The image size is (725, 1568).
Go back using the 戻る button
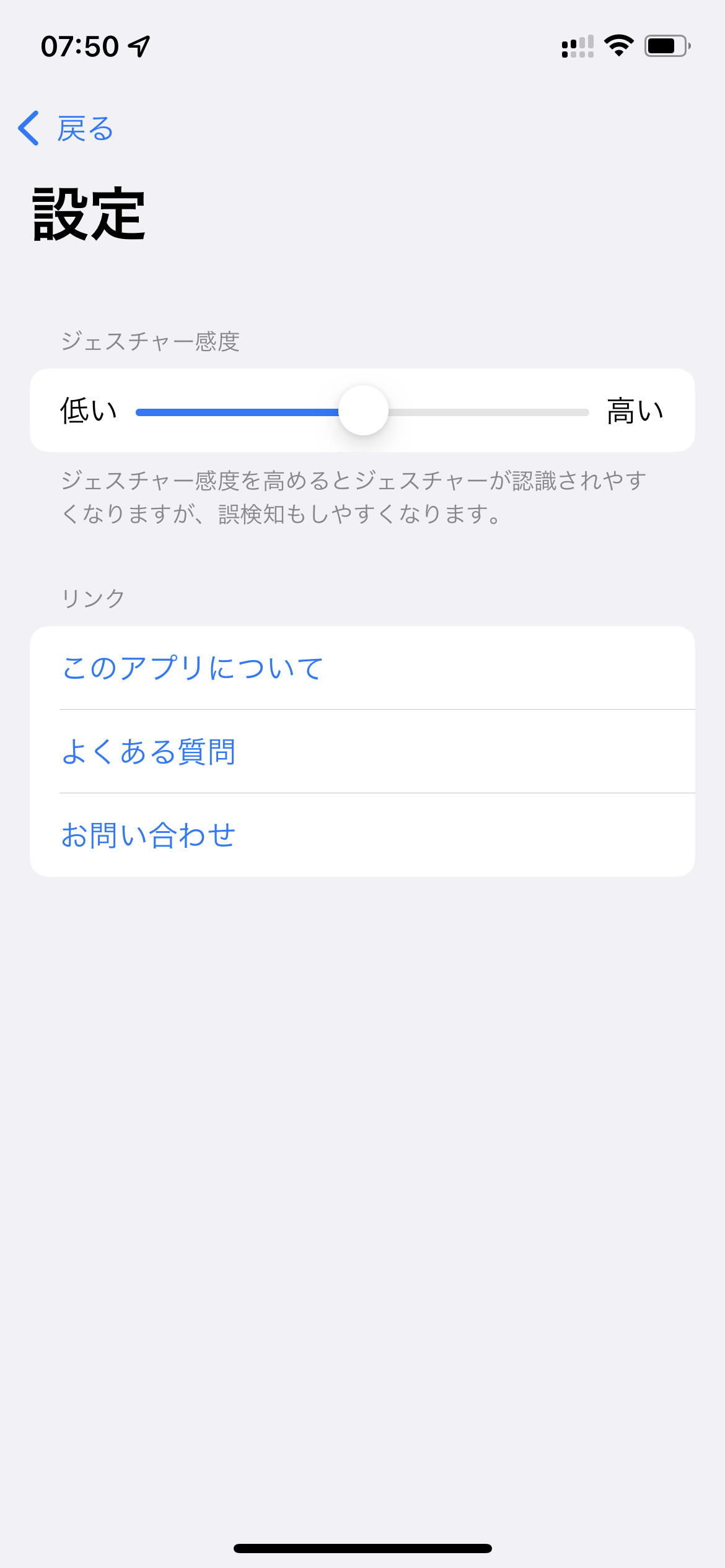(x=66, y=129)
